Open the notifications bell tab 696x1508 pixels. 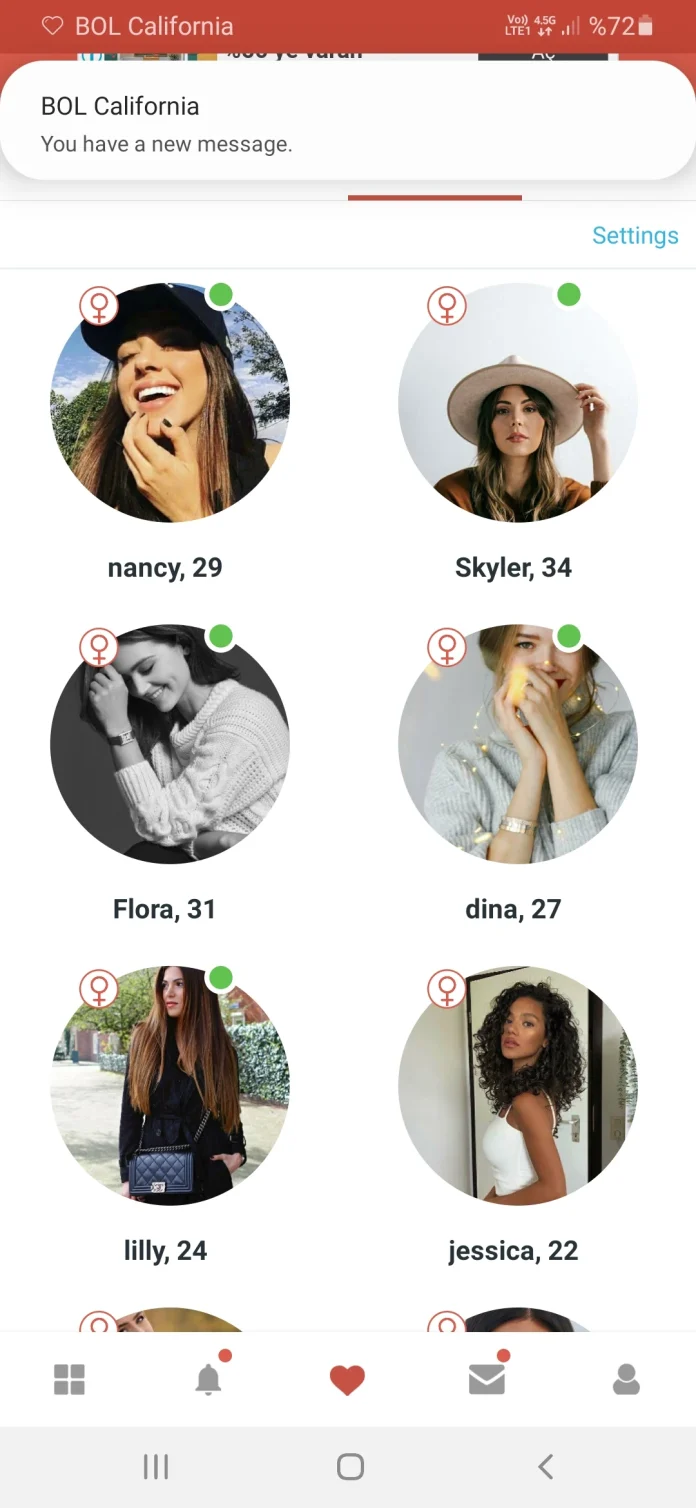pos(208,1380)
